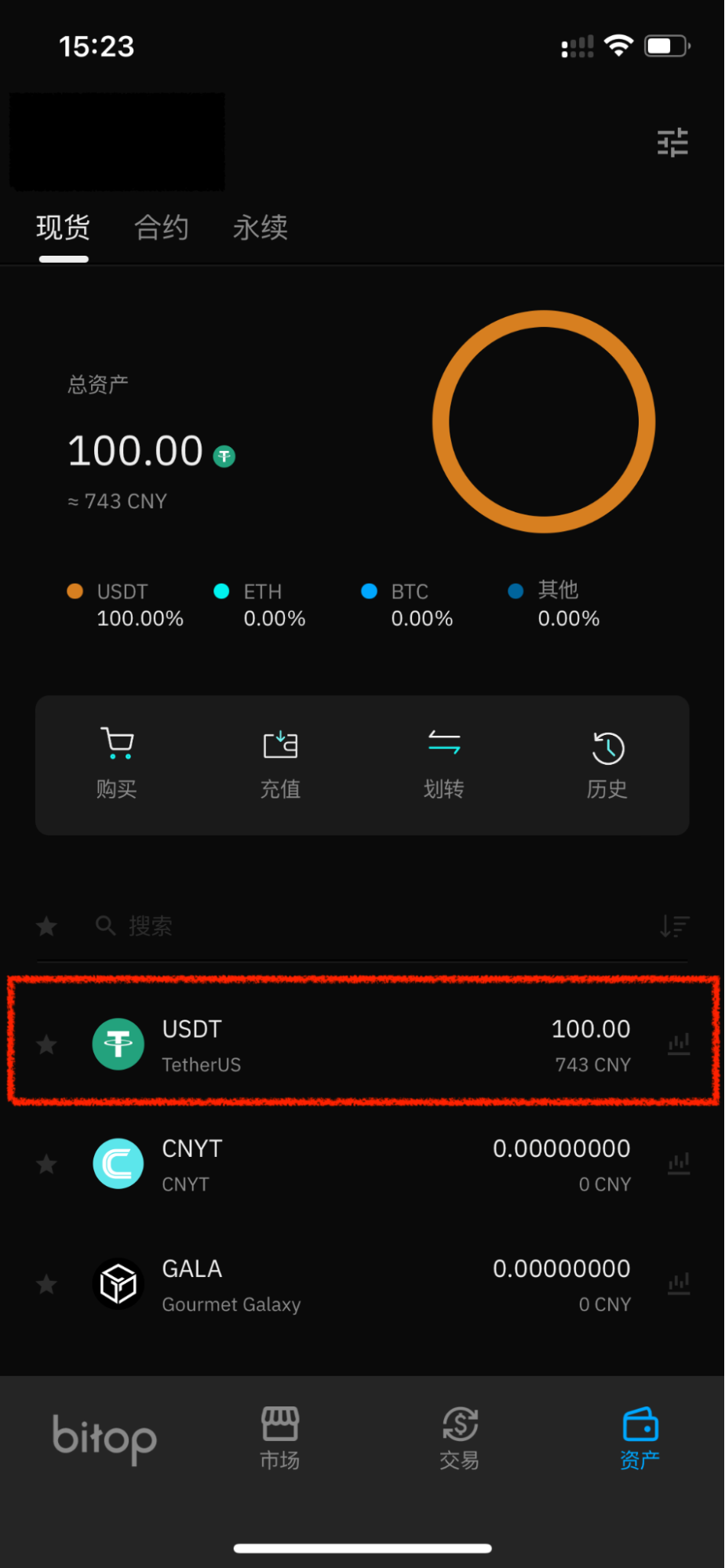Select the 现货 tab
725x1568 pixels.
coord(64,228)
